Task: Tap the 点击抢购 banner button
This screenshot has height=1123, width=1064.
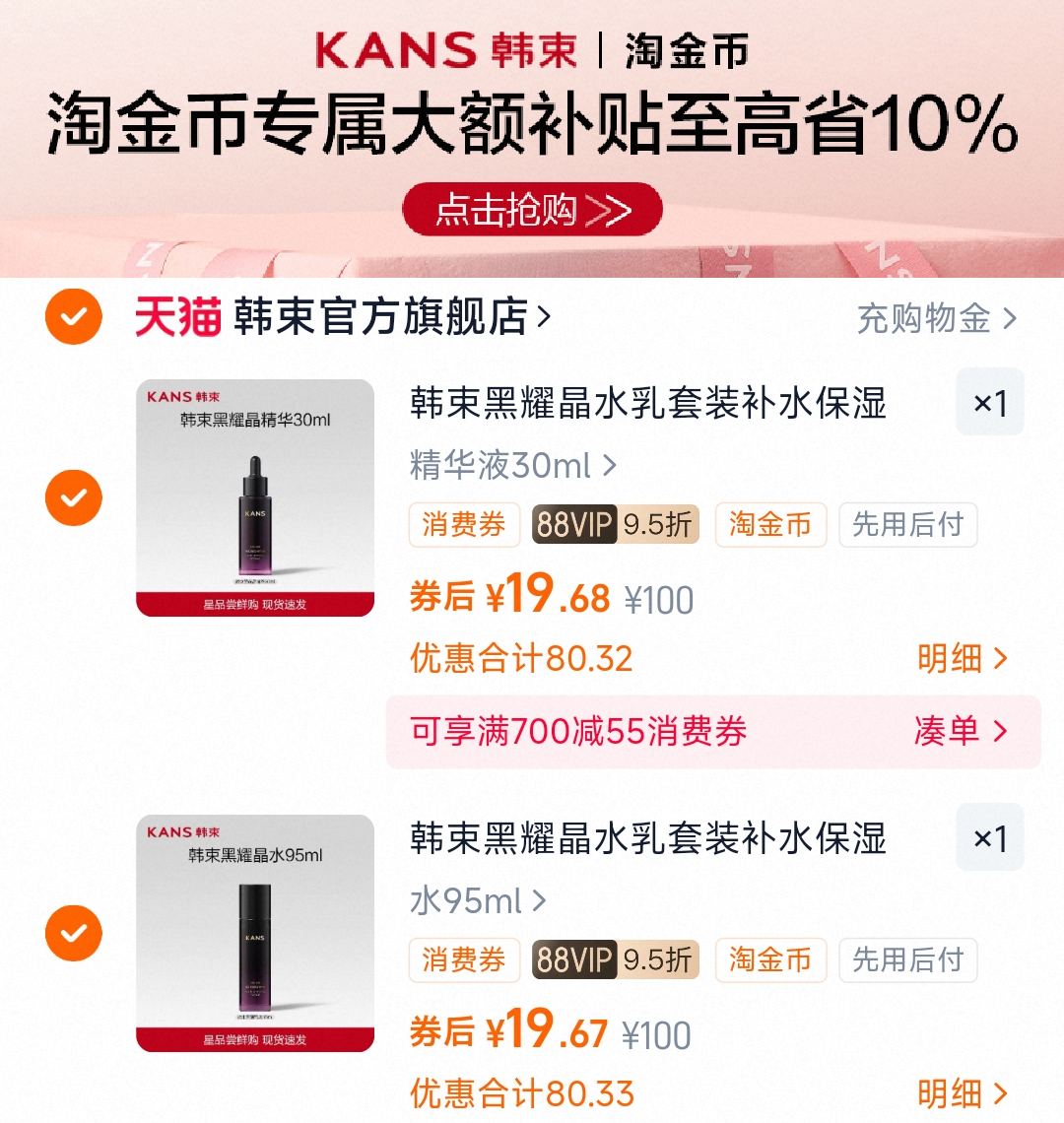Action: pyautogui.click(x=532, y=210)
